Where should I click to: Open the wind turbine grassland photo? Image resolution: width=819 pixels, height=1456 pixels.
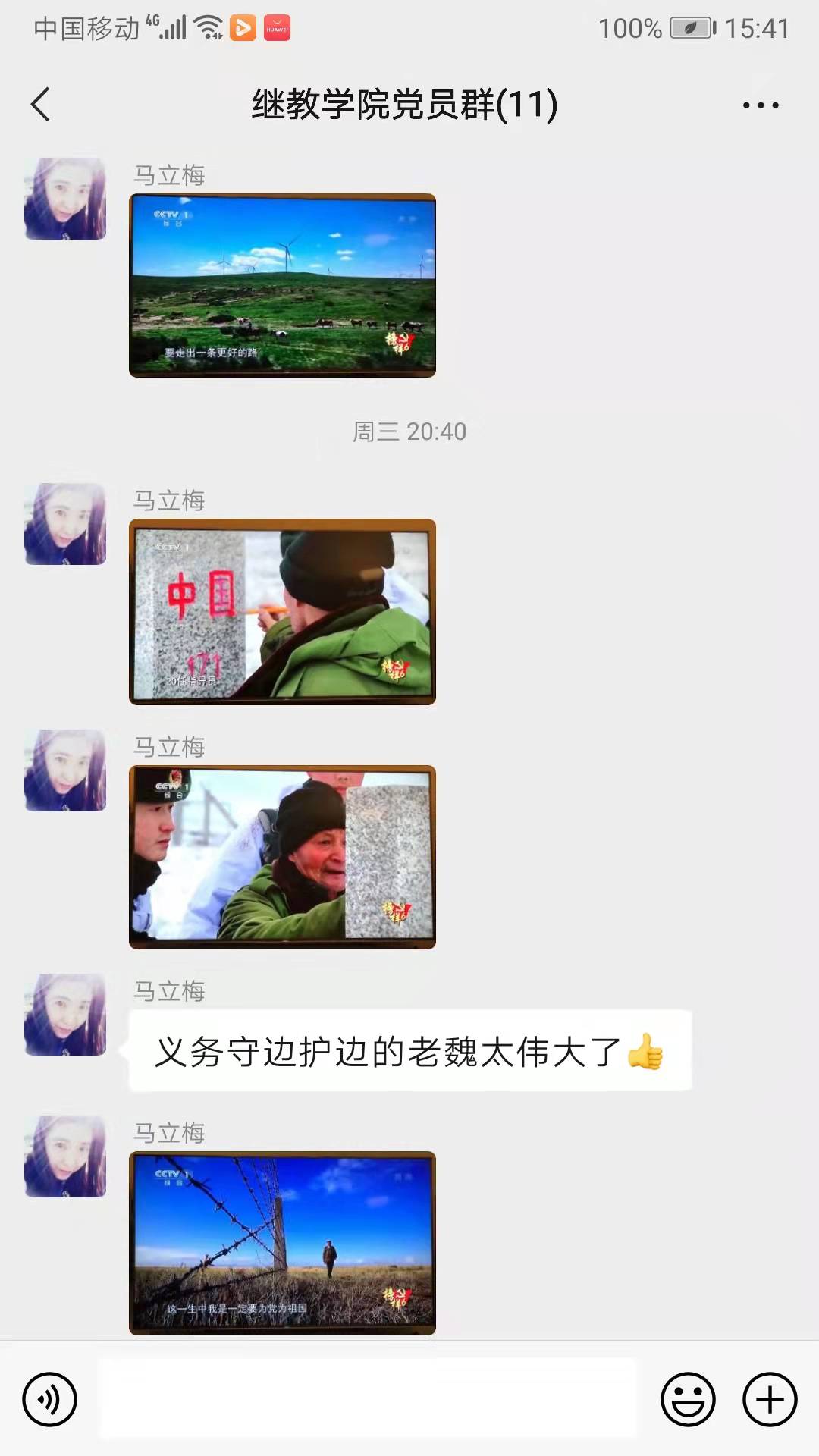click(282, 285)
